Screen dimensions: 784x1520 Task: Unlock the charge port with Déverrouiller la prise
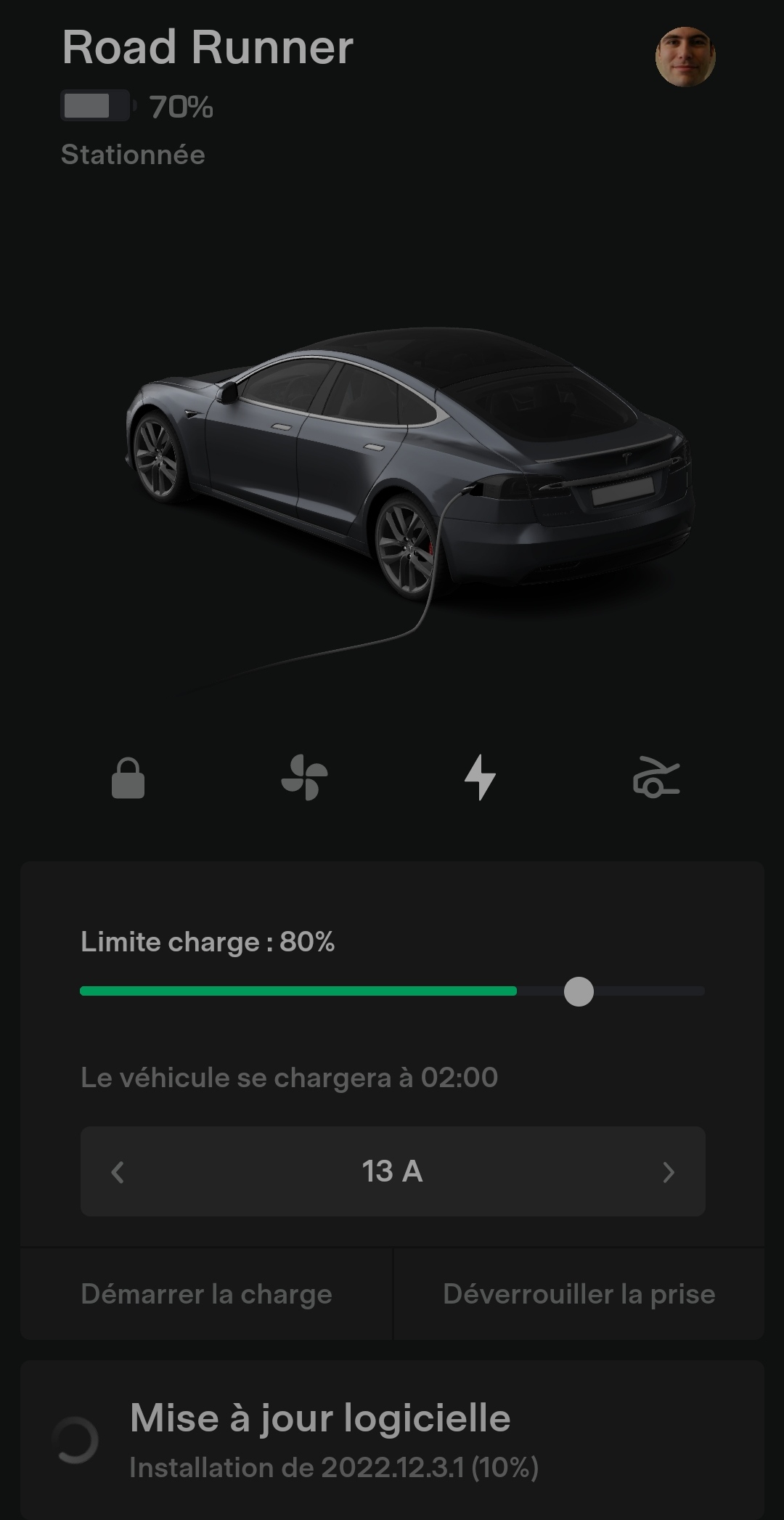tap(579, 1294)
